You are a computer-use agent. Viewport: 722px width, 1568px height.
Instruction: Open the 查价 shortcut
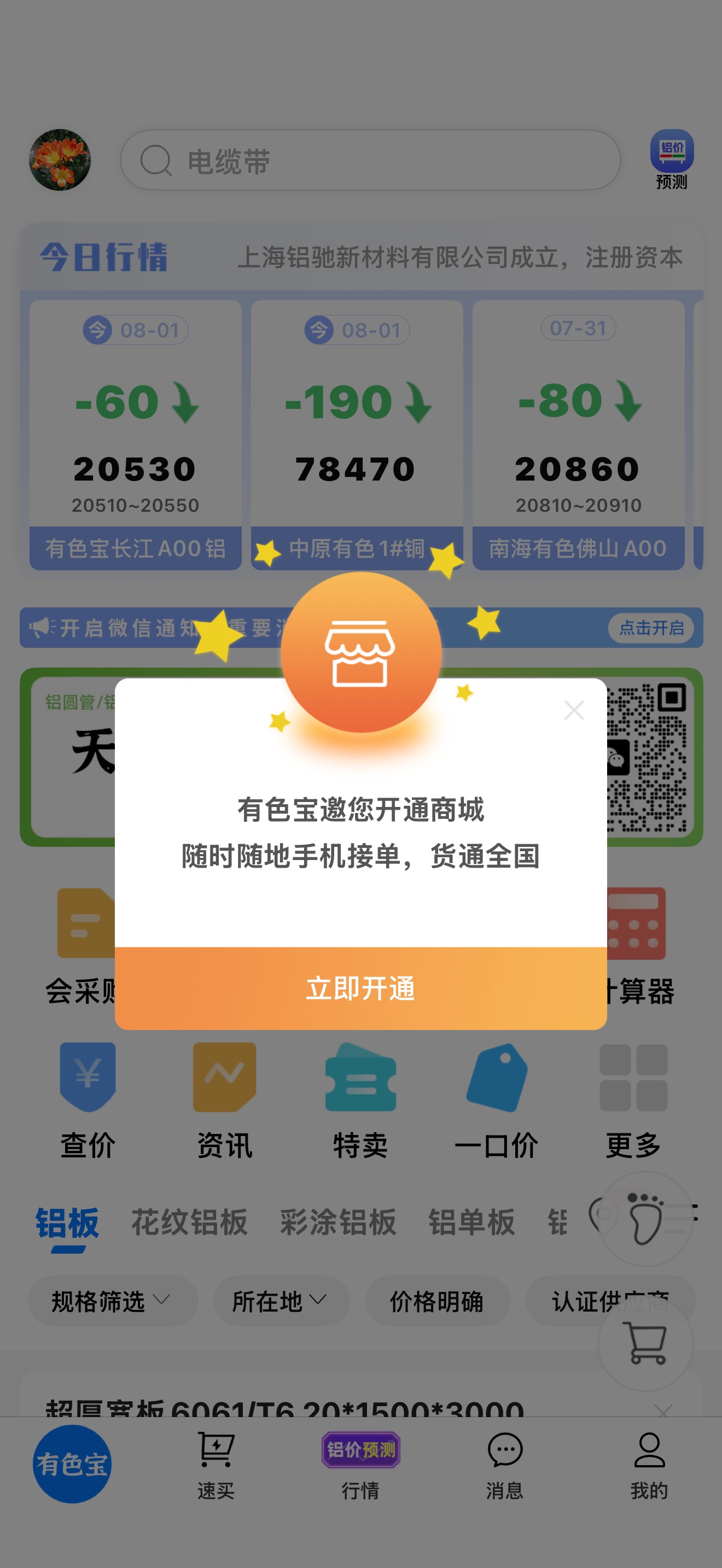pyautogui.click(x=88, y=1101)
